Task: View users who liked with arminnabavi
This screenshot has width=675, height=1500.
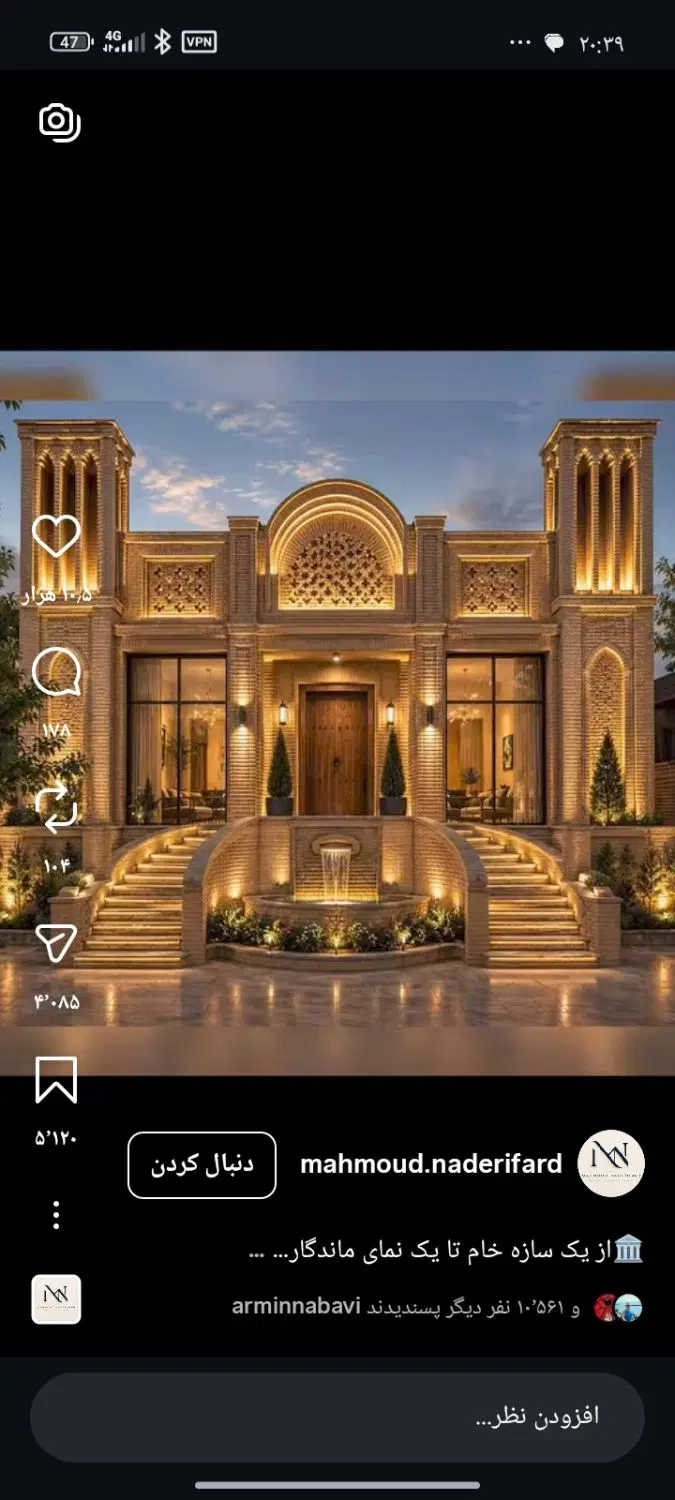Action: coord(437,1307)
